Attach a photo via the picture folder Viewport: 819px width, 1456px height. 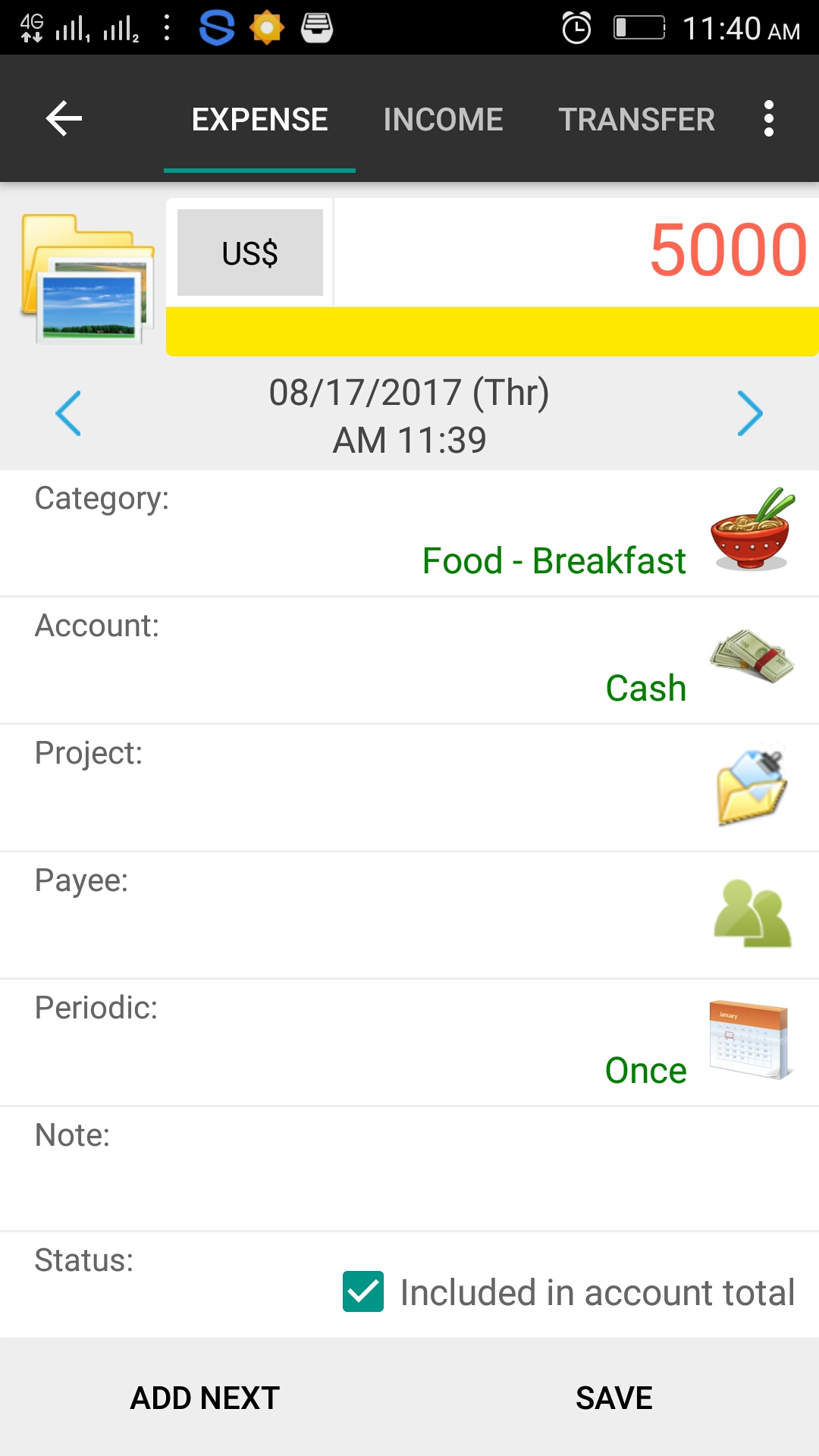(87, 278)
